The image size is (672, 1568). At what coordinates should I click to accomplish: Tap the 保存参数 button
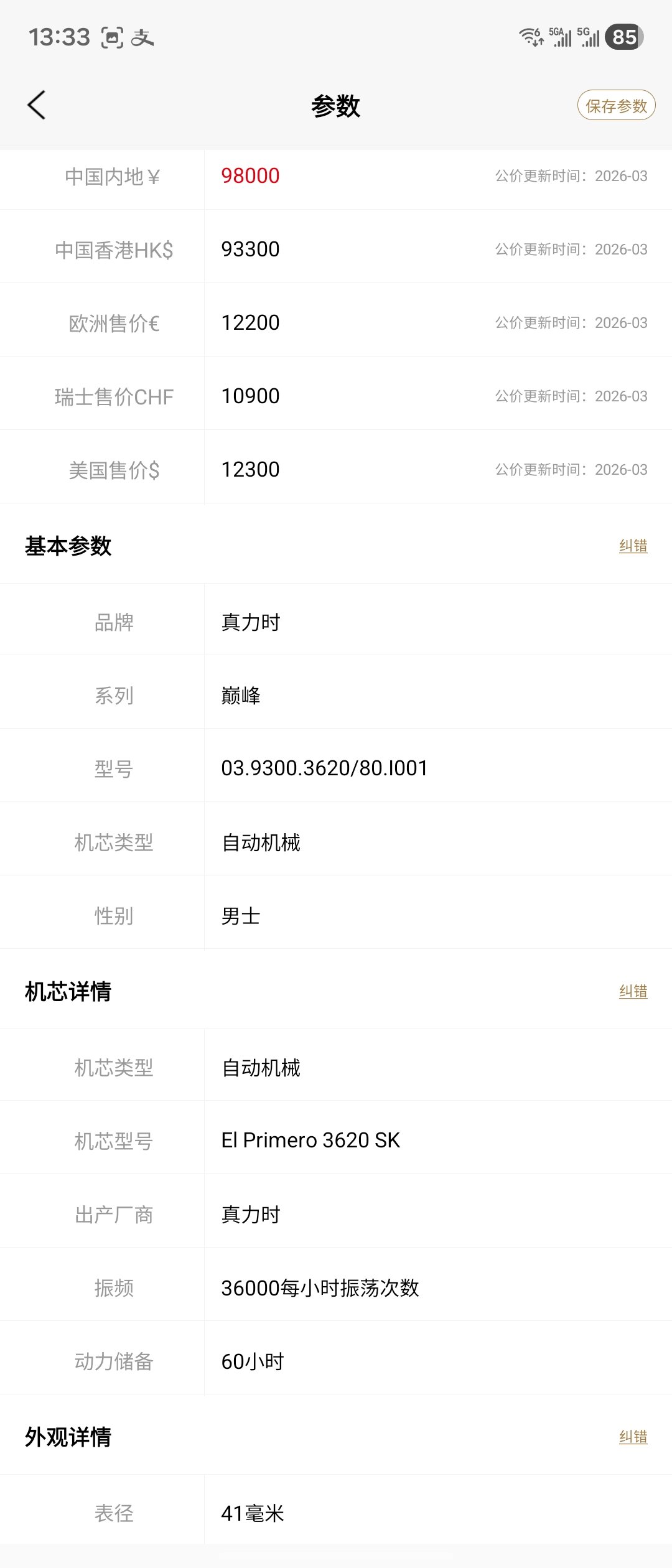pos(616,106)
